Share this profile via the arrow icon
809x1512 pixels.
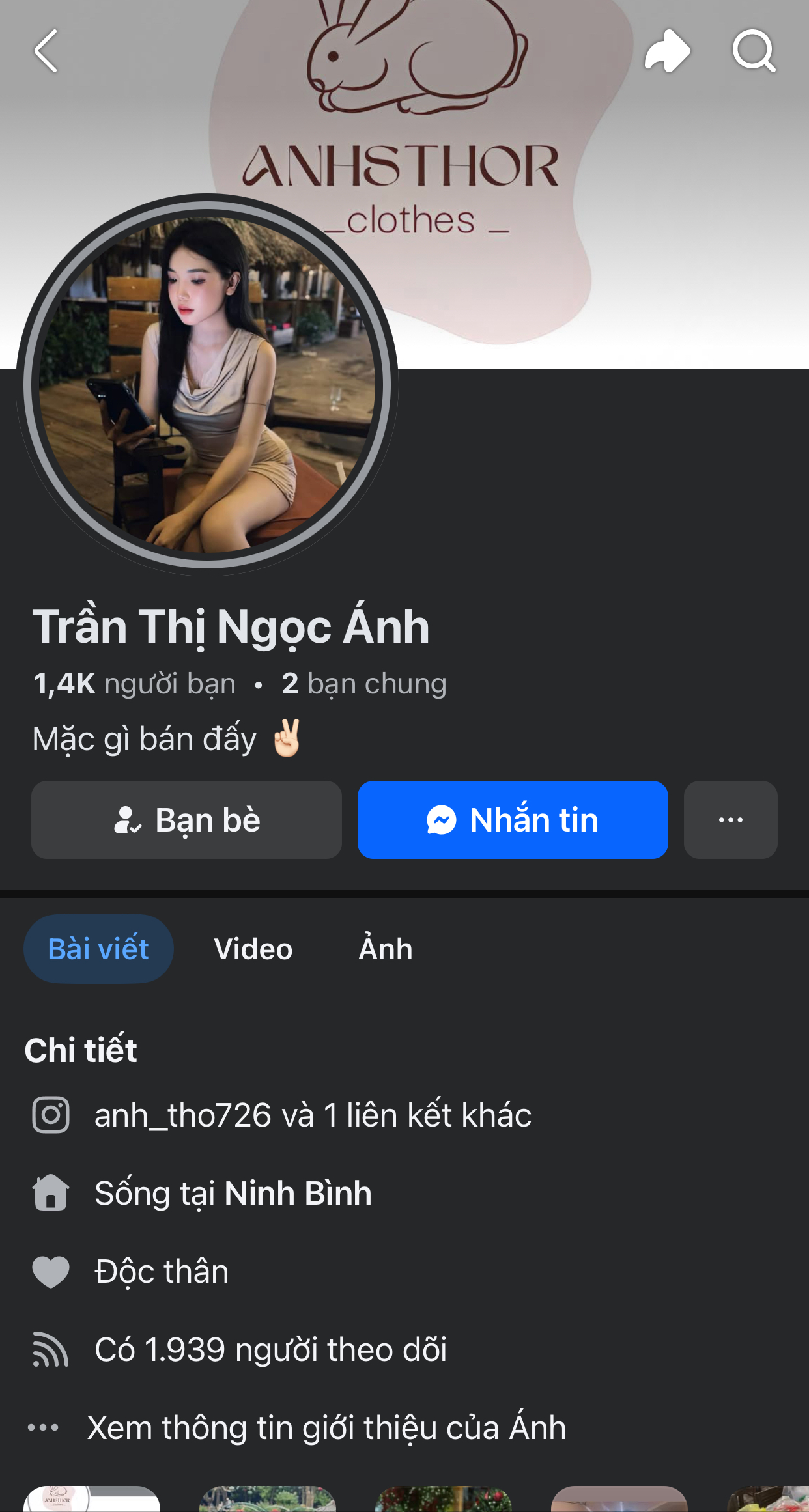[x=667, y=51]
